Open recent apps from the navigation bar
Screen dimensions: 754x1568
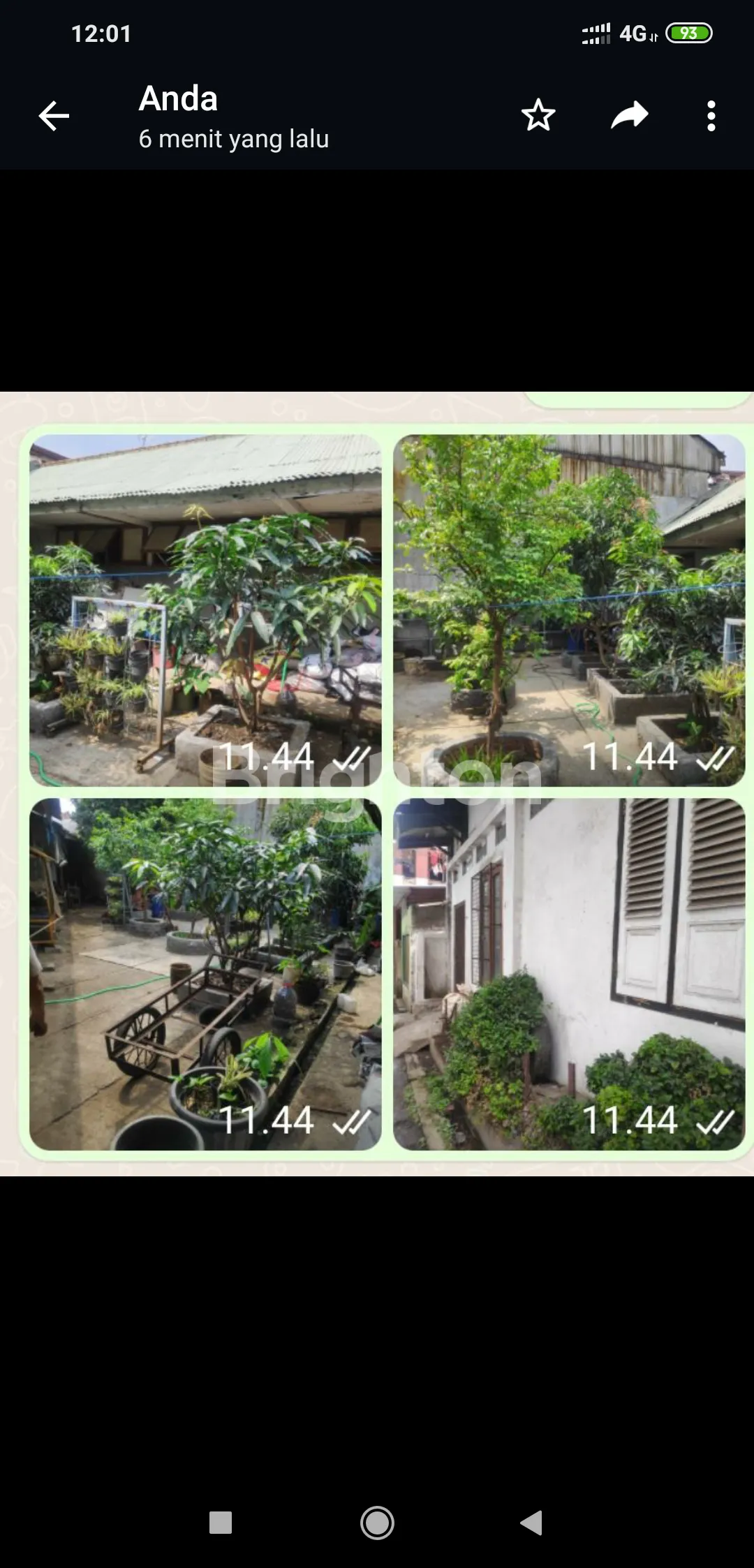[x=221, y=1523]
